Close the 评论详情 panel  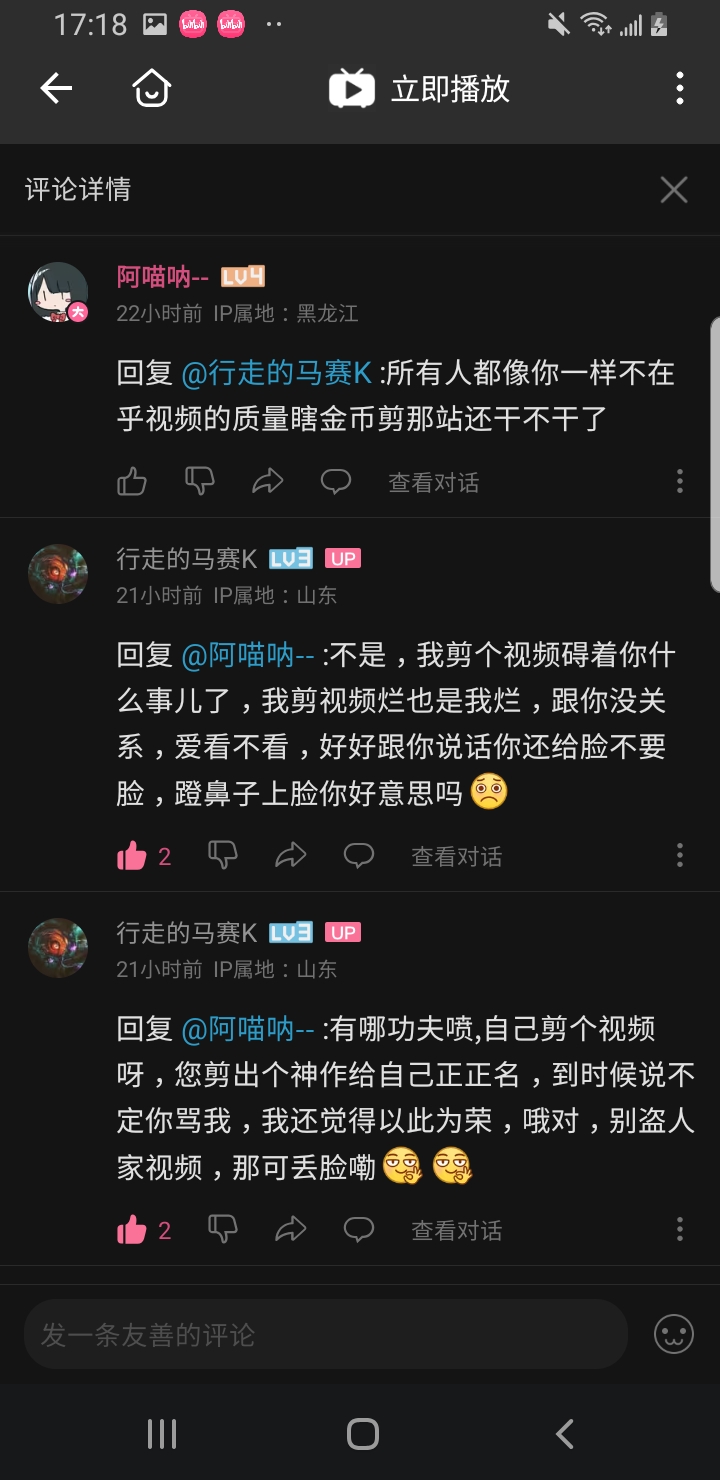click(x=674, y=189)
